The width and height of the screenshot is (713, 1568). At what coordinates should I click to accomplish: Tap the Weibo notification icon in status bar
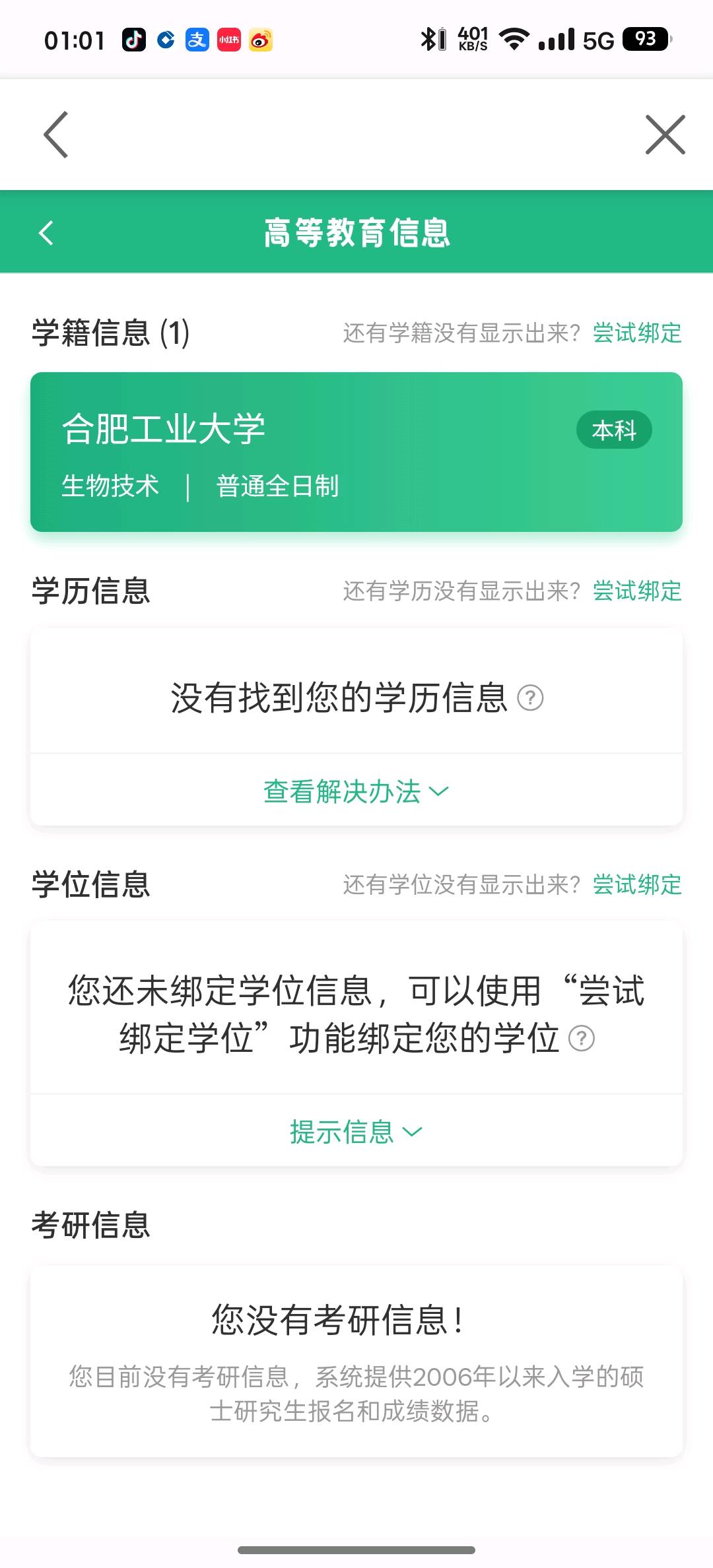pyautogui.click(x=259, y=40)
